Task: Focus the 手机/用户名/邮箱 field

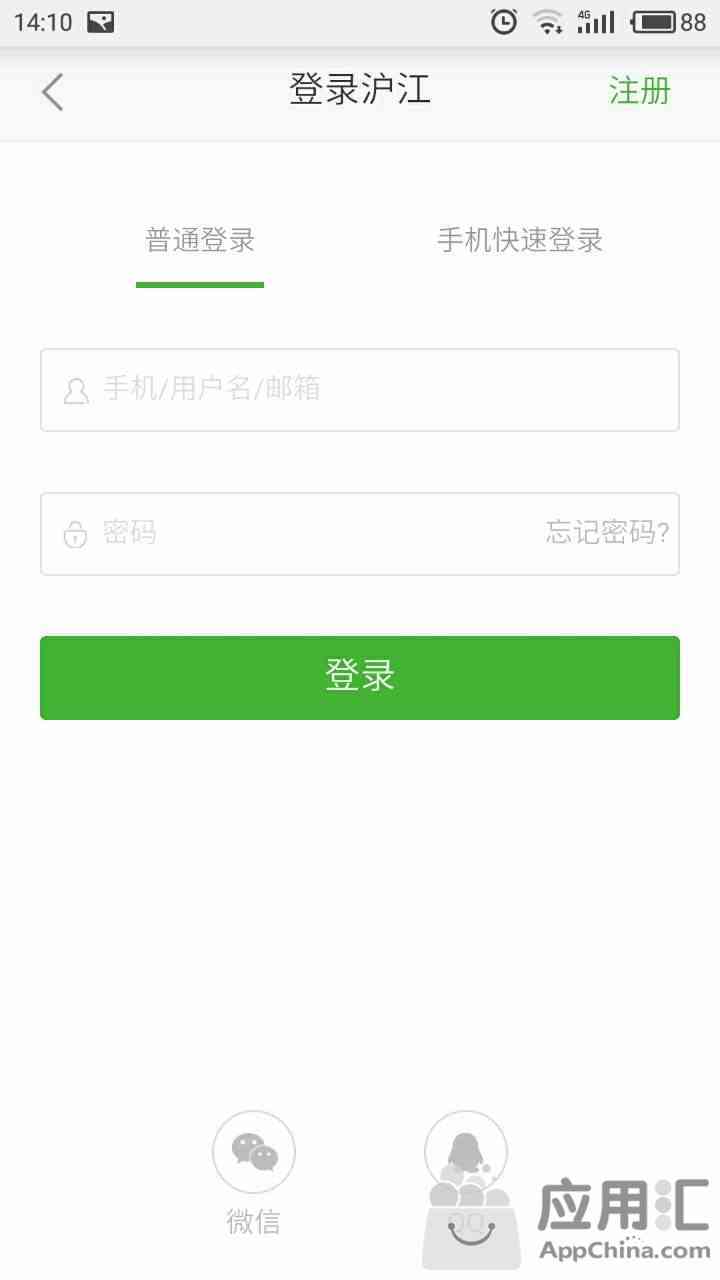Action: point(360,390)
